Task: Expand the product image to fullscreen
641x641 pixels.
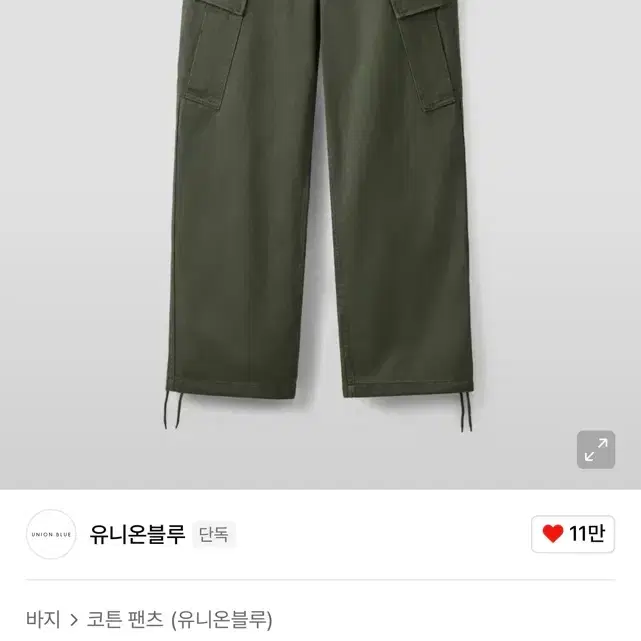Action: [x=596, y=449]
